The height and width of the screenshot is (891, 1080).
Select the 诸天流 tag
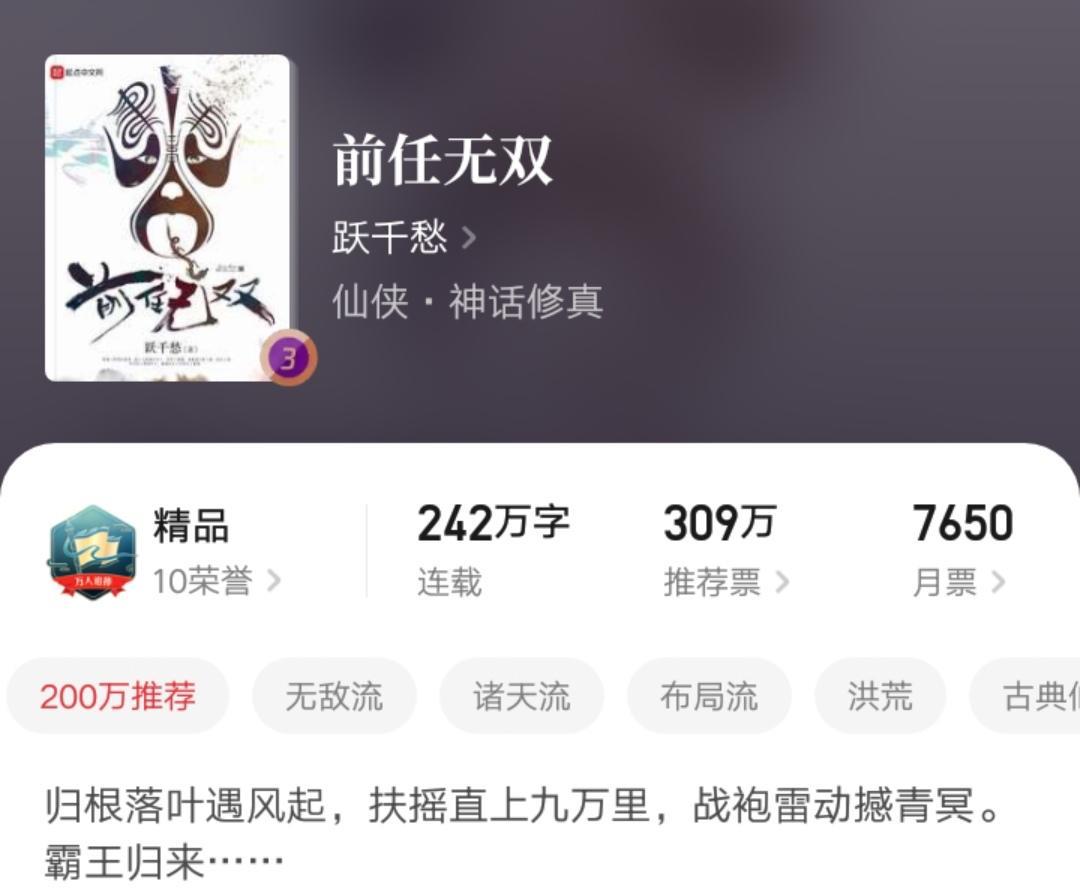(x=522, y=696)
